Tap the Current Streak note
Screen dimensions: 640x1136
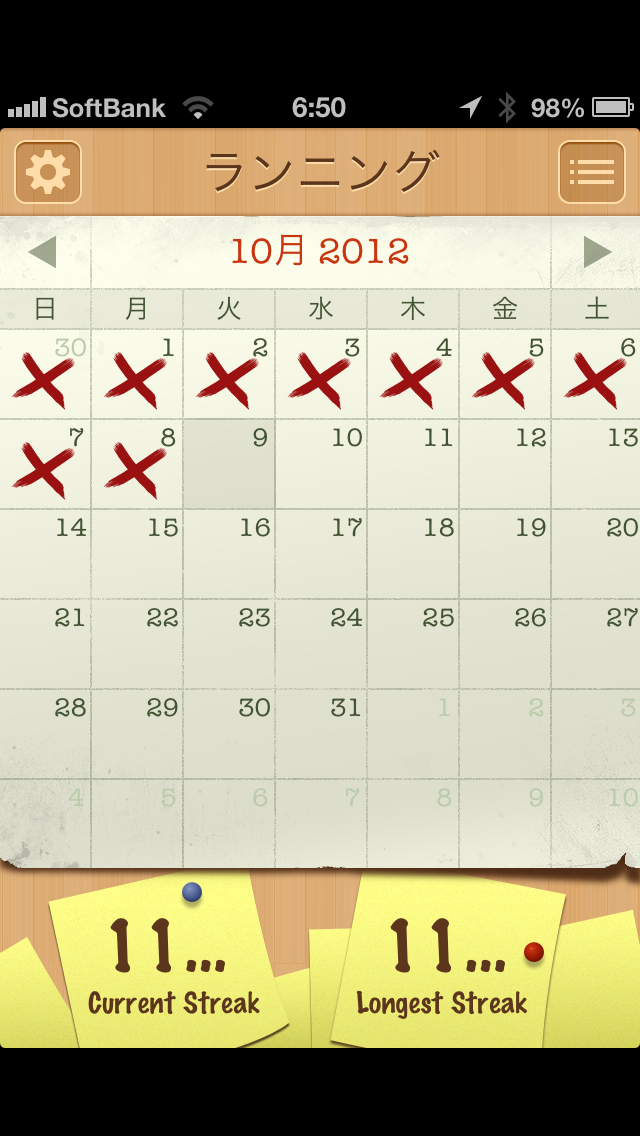coord(170,965)
